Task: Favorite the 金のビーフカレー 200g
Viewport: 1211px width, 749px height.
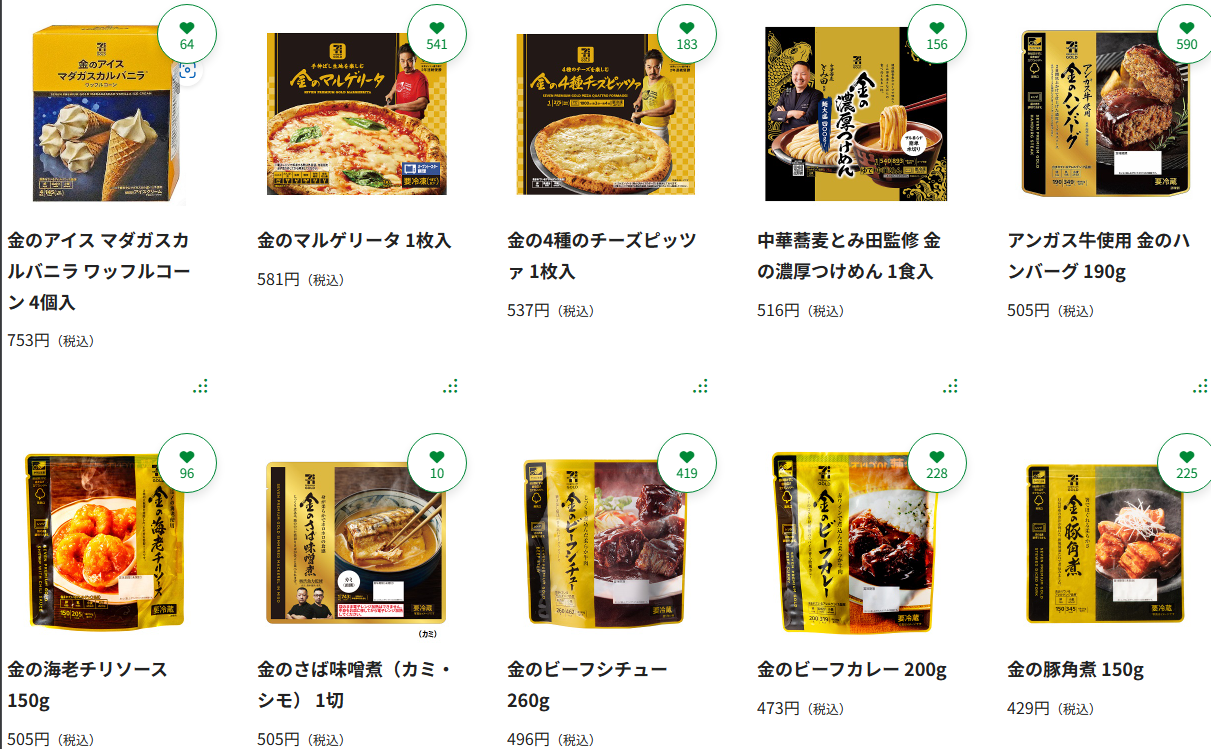Action: pos(937,463)
